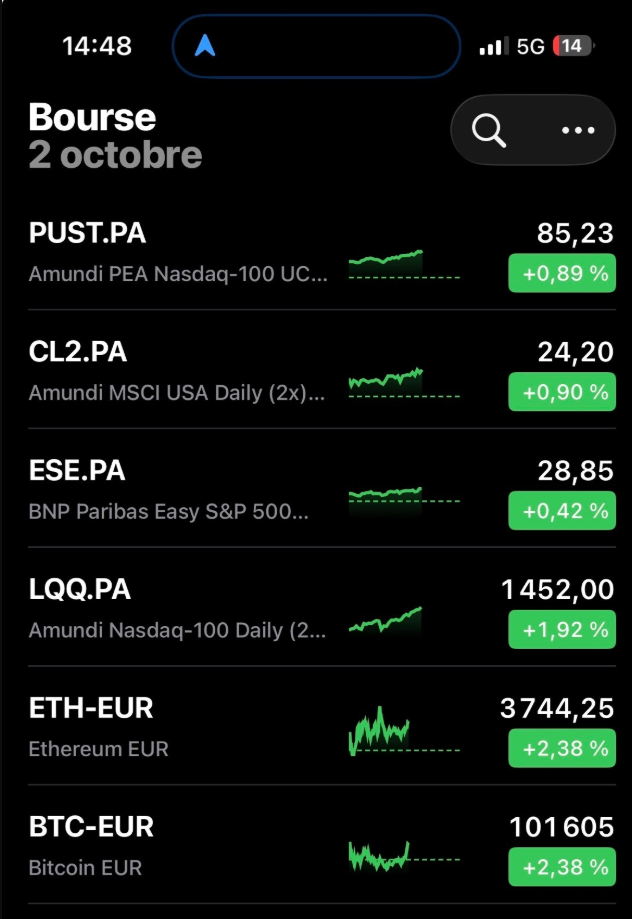Switch the +0,42 % badge display
This screenshot has height=919, width=632.
pyautogui.click(x=561, y=511)
